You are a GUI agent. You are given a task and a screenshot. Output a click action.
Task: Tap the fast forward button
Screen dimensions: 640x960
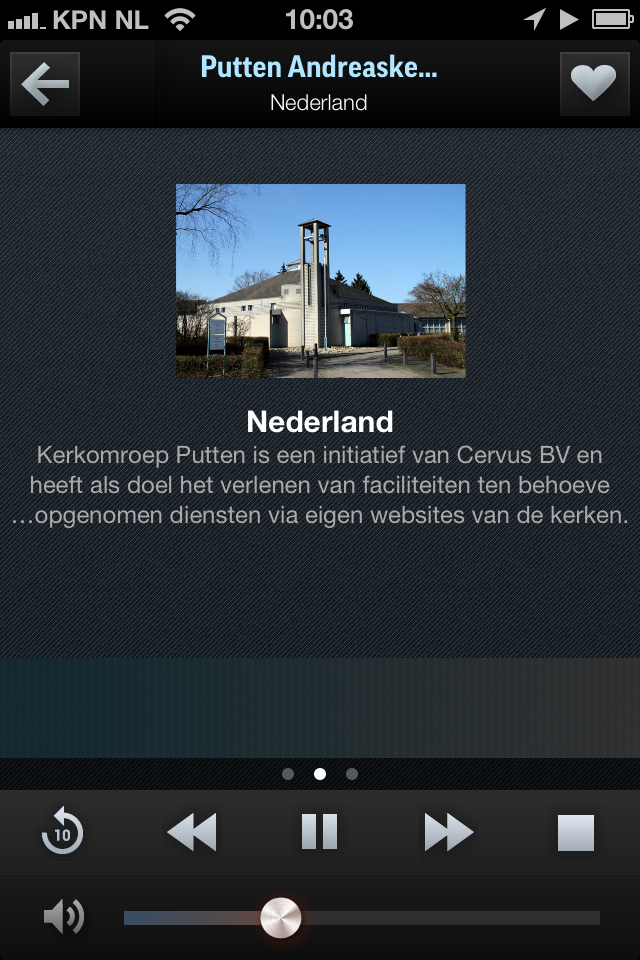[448, 832]
